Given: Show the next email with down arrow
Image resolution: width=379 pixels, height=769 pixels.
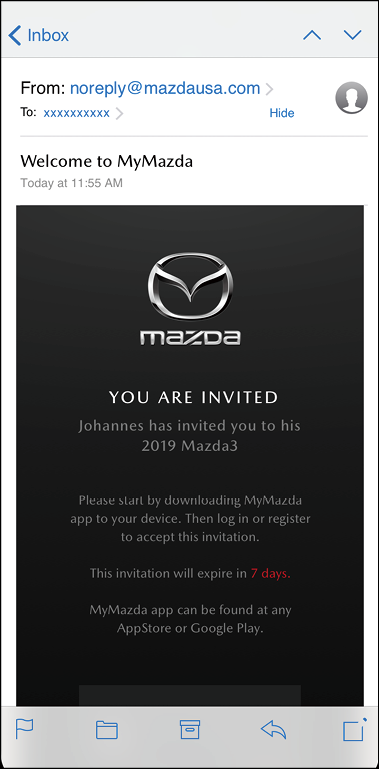Looking at the screenshot, I should 352,35.
